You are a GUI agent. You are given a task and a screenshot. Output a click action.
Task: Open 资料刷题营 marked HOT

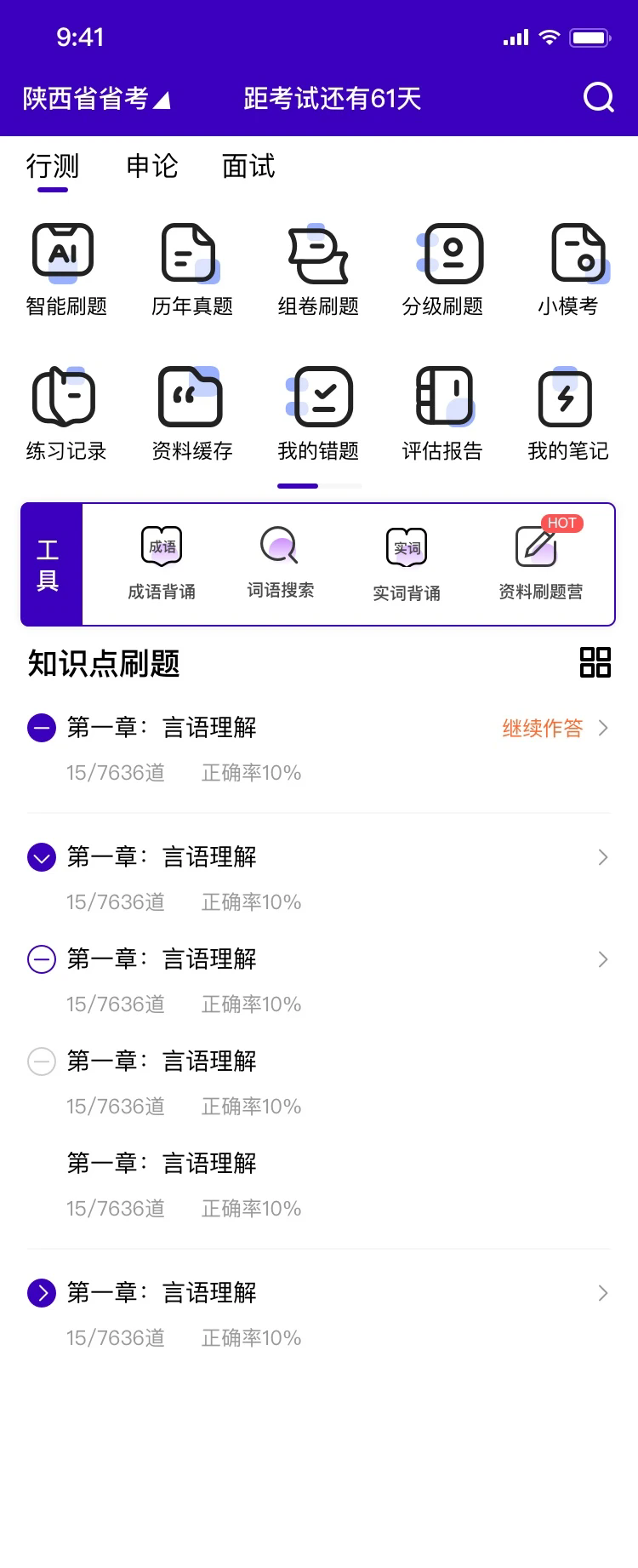tap(540, 564)
